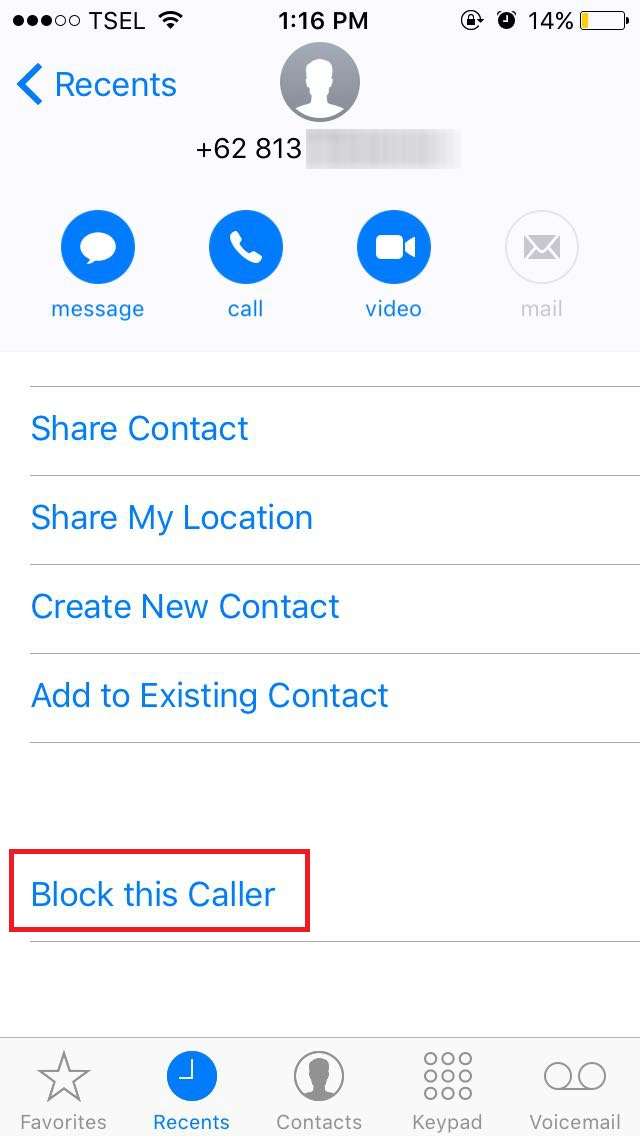Screen dimensions: 640x1136
Task: Select Share My Location
Action: pyautogui.click(x=172, y=518)
